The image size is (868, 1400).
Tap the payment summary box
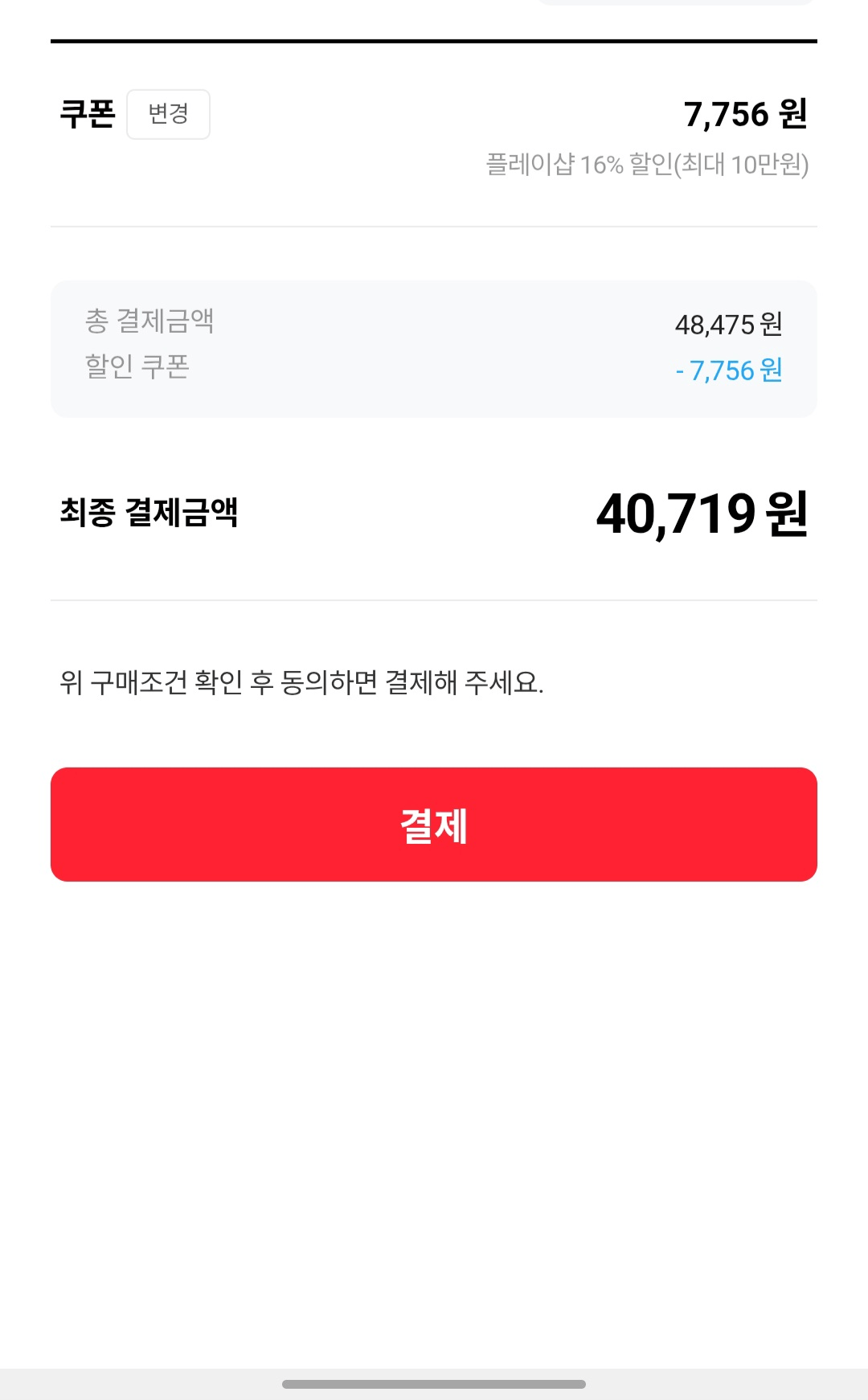(x=434, y=347)
